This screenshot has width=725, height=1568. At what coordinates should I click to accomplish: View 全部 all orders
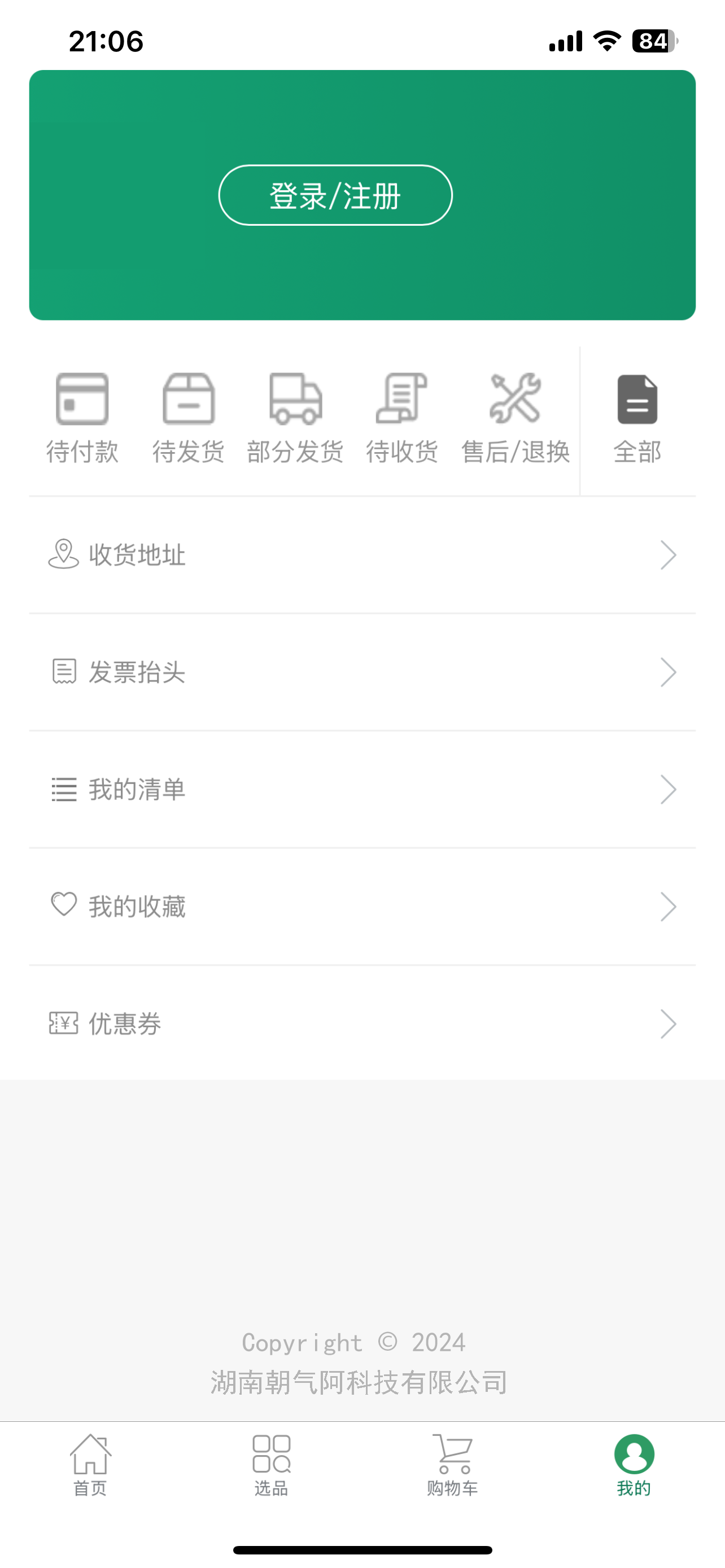click(x=637, y=418)
